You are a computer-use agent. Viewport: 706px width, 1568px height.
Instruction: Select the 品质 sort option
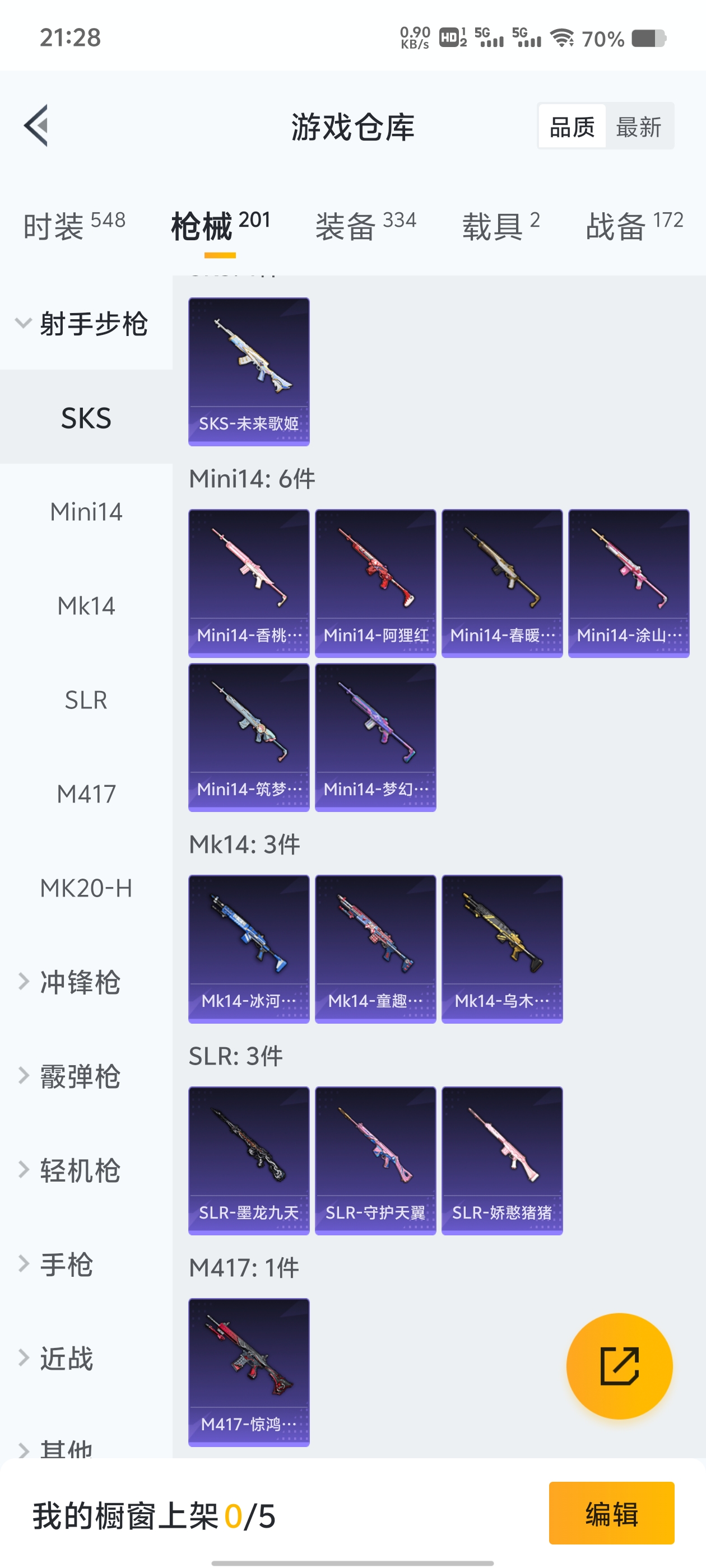click(572, 127)
